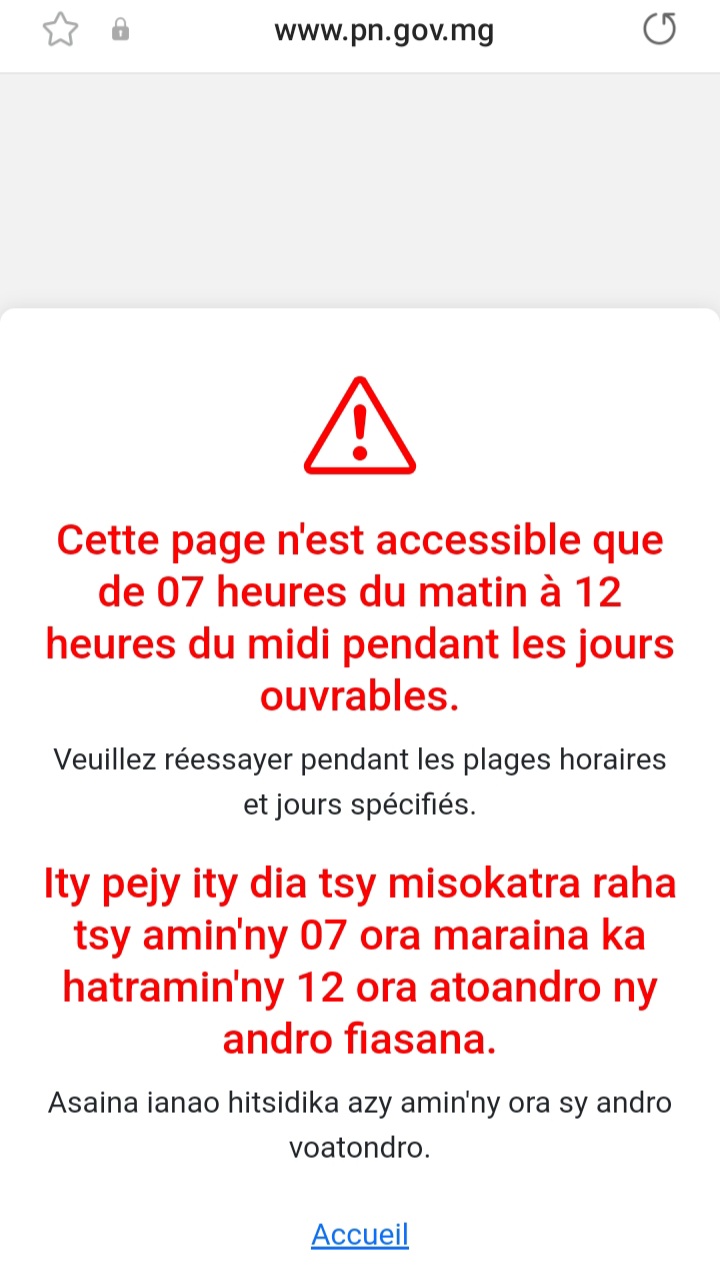This screenshot has height=1270, width=720.
Task: Bookmark the page using the star icon
Action: pos(60,30)
